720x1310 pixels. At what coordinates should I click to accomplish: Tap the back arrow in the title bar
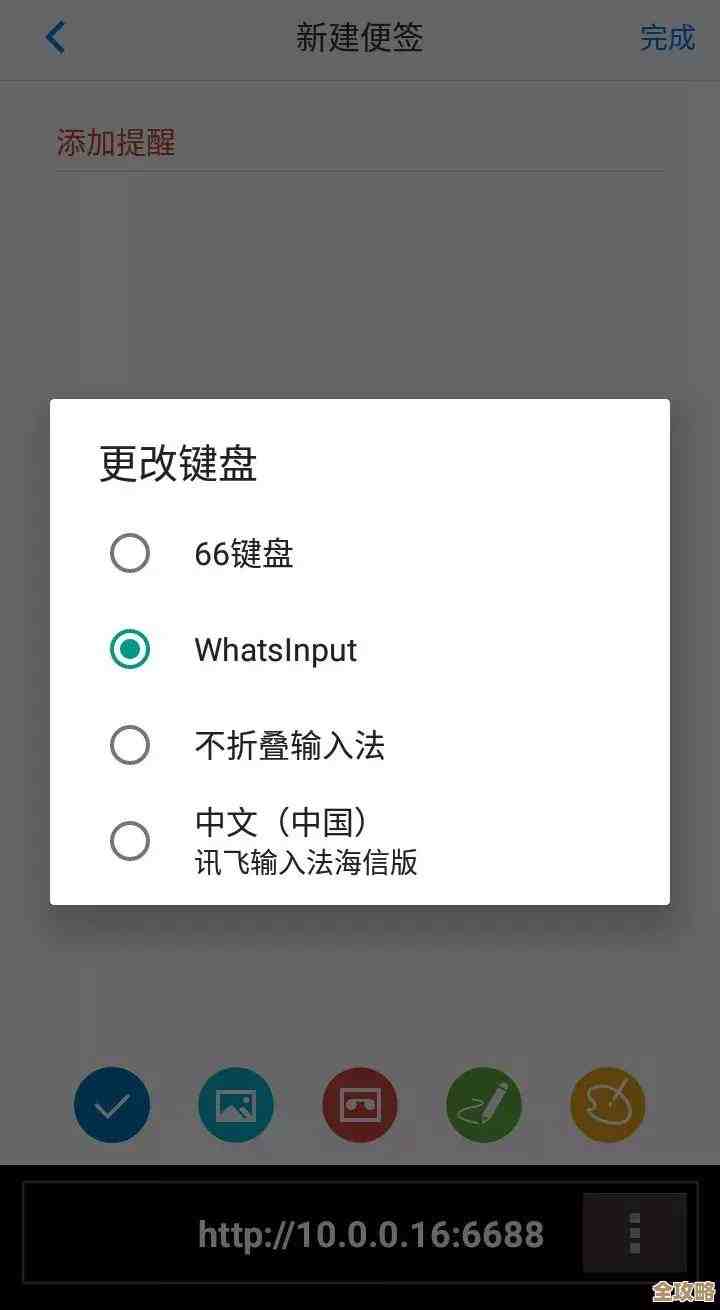pos(55,37)
